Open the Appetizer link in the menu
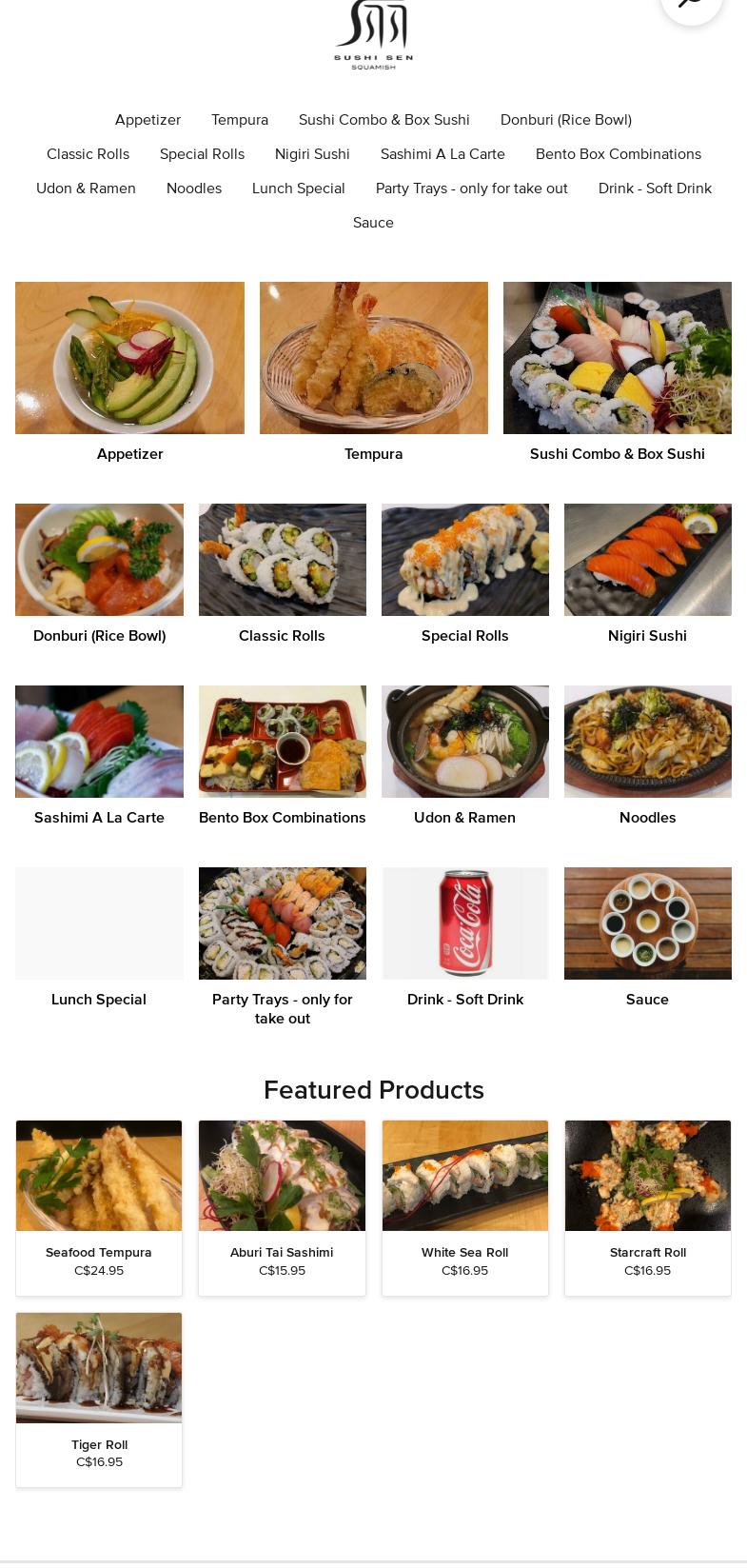The width and height of the screenshot is (747, 1568). [147, 120]
